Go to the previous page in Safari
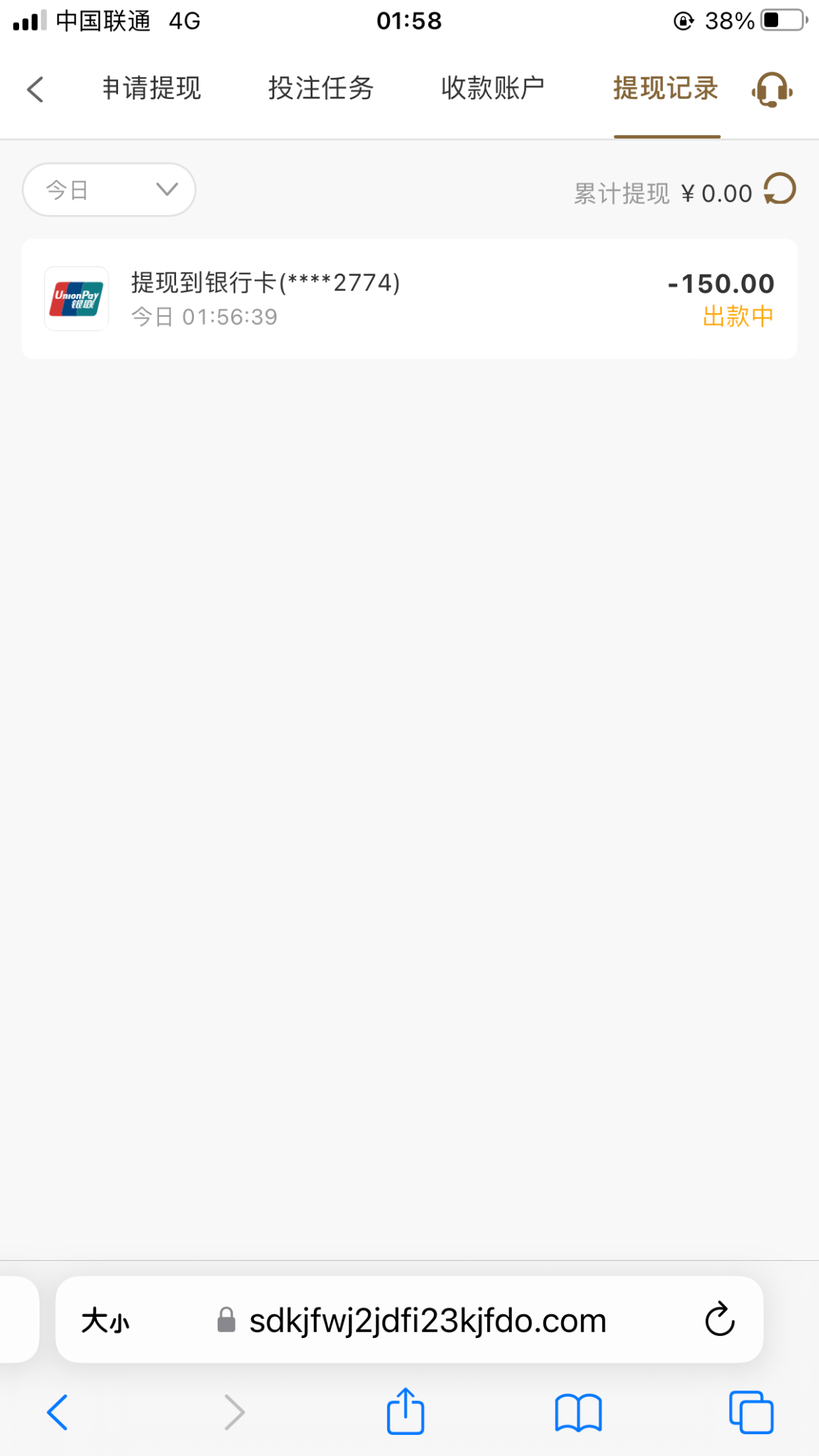Image resolution: width=819 pixels, height=1456 pixels. (57, 1412)
